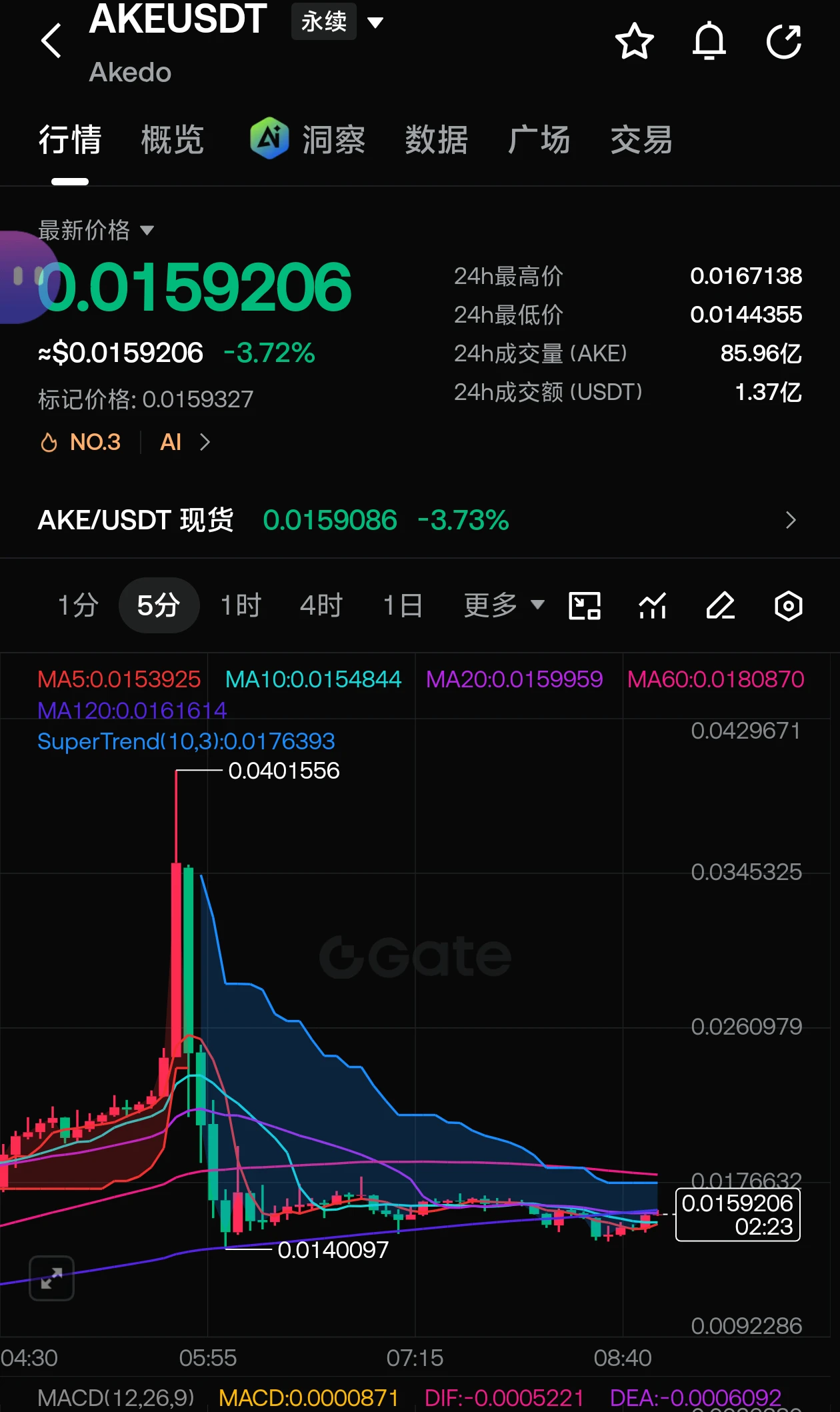
Task: Select the 1分 chart interval
Action: pyautogui.click(x=78, y=605)
